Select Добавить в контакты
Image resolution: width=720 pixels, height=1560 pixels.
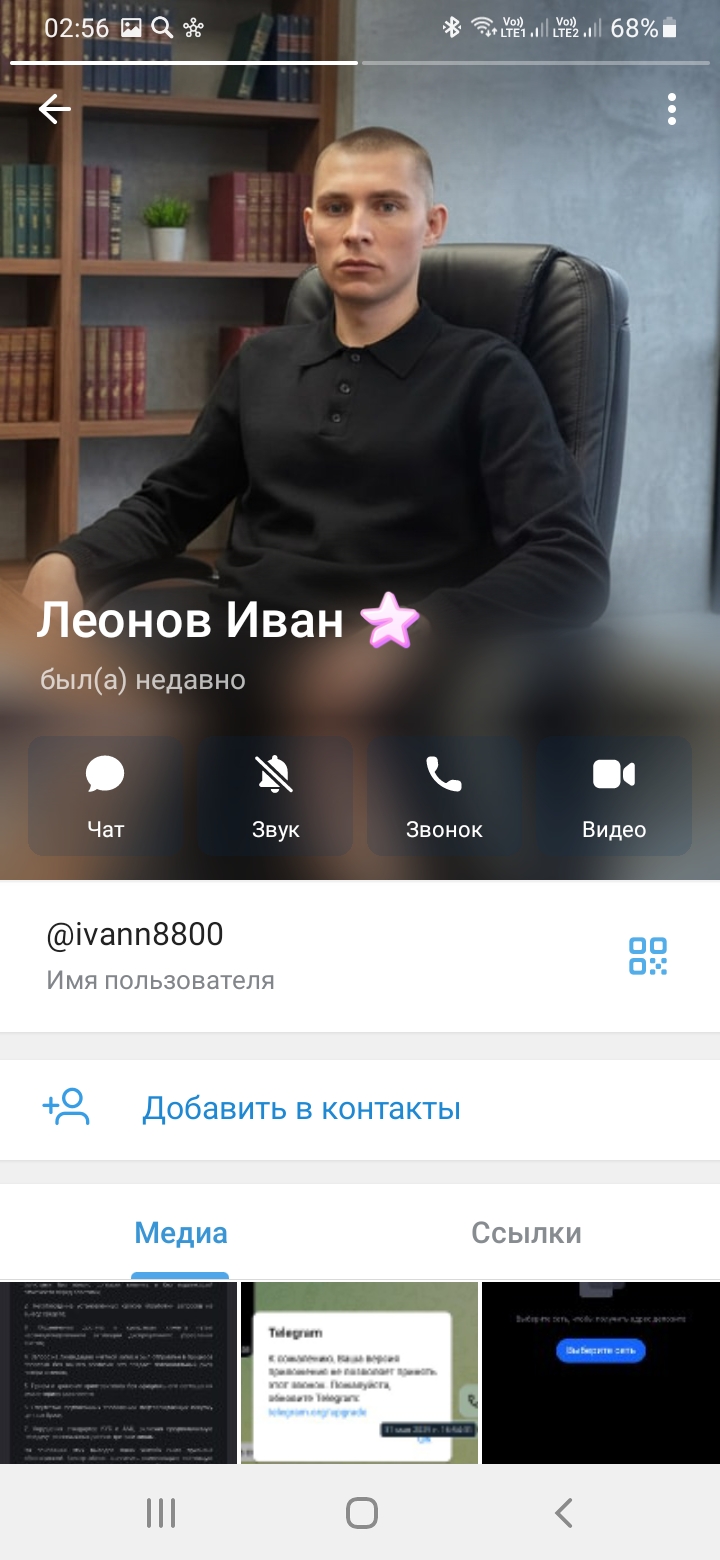tap(300, 1108)
